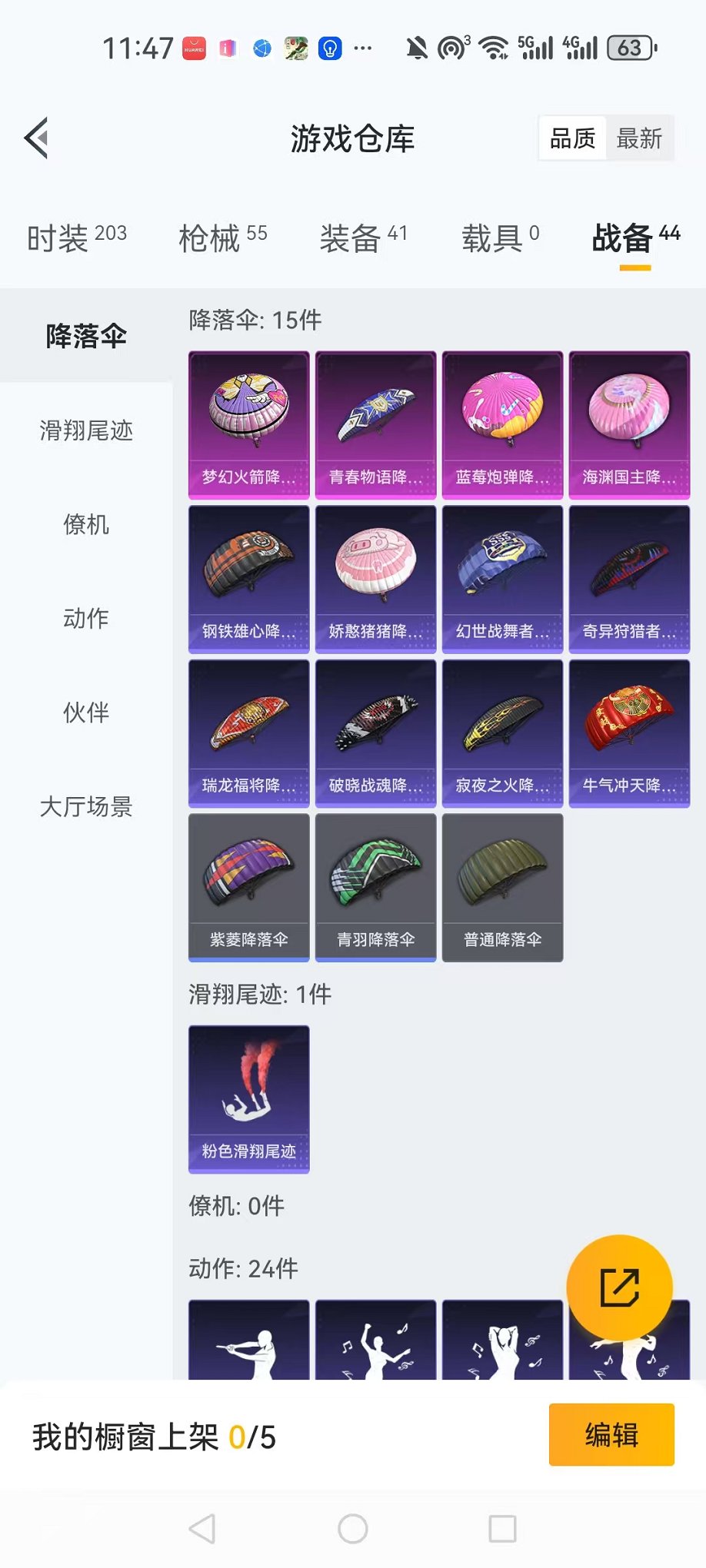Show the 大厅场景 section

coord(86,807)
